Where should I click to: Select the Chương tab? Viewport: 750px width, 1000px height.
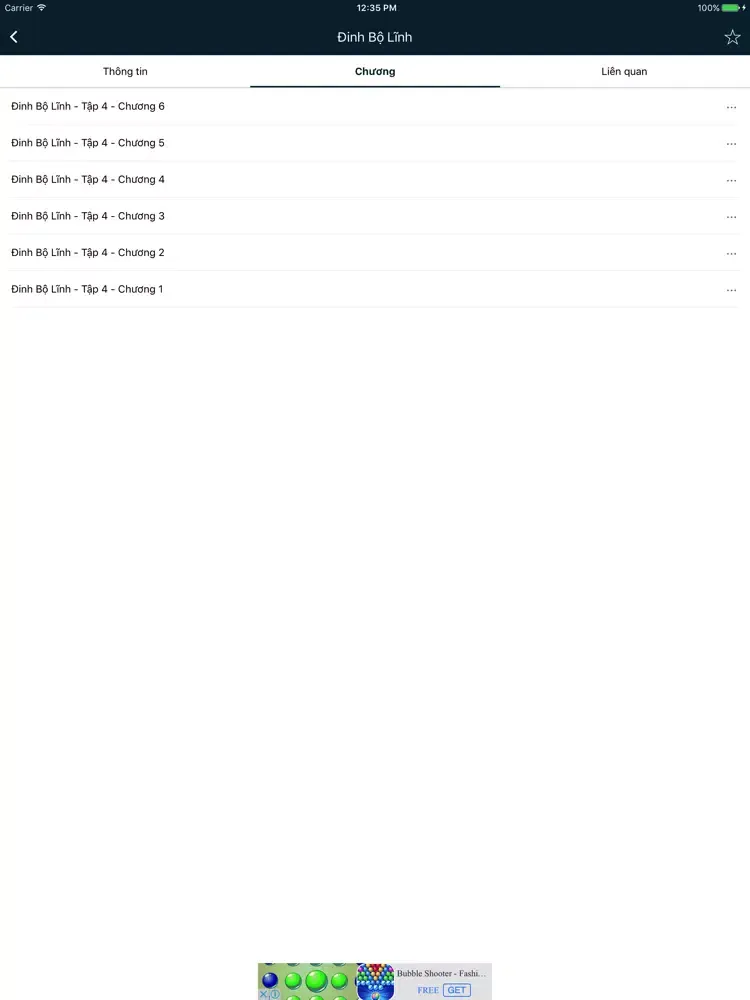[x=375, y=72]
